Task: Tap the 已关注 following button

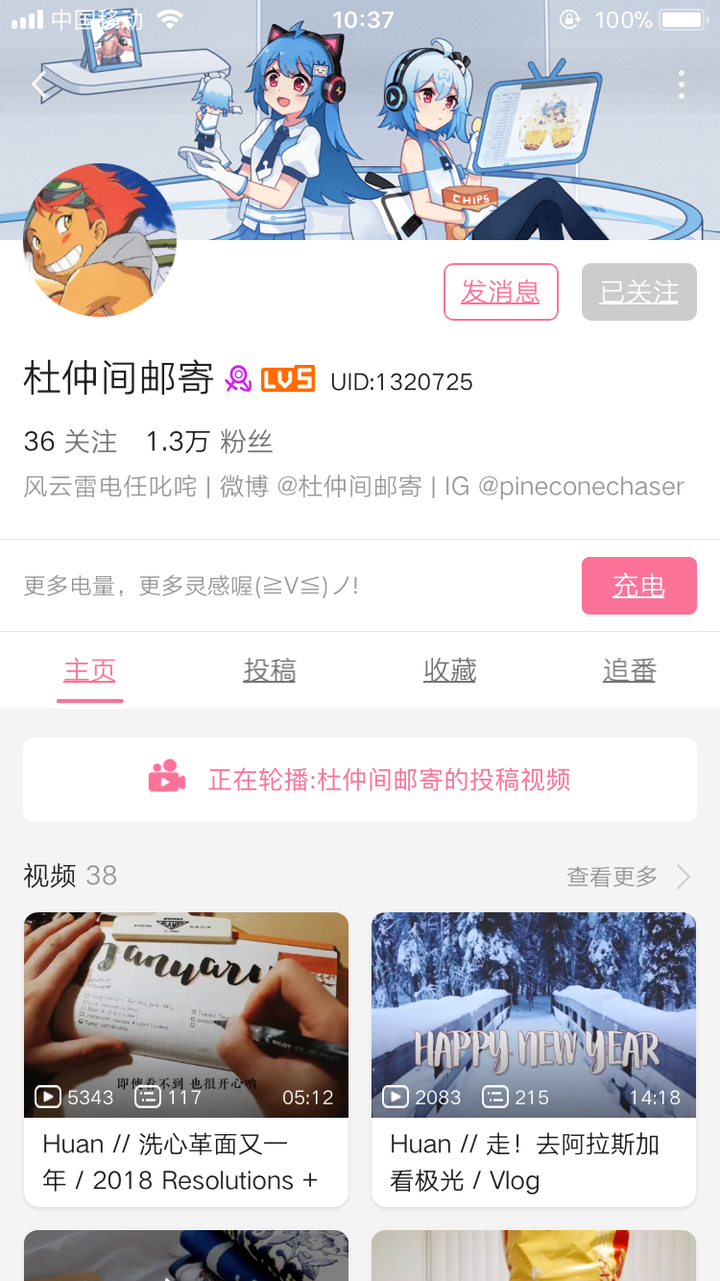Action: coord(639,292)
